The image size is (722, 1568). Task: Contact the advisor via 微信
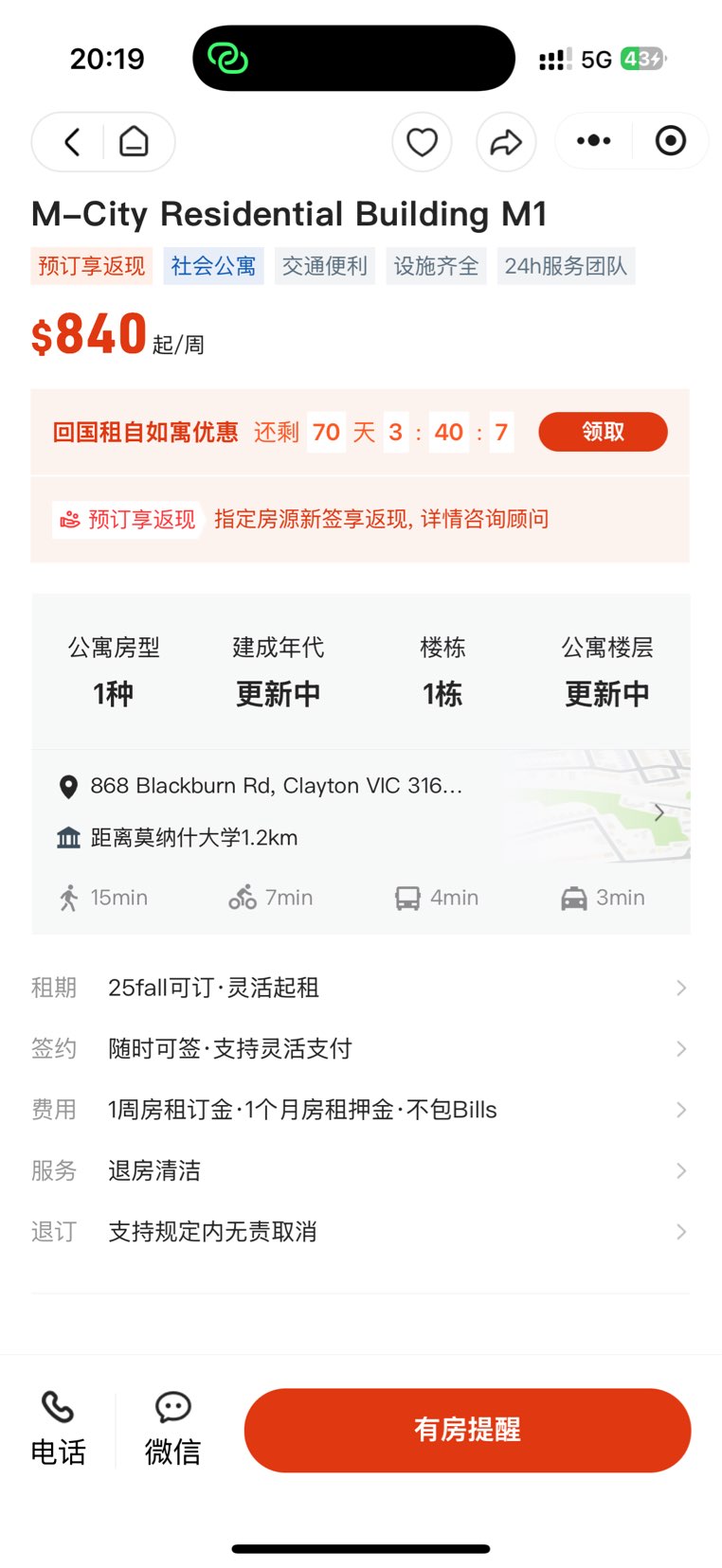(x=172, y=1429)
